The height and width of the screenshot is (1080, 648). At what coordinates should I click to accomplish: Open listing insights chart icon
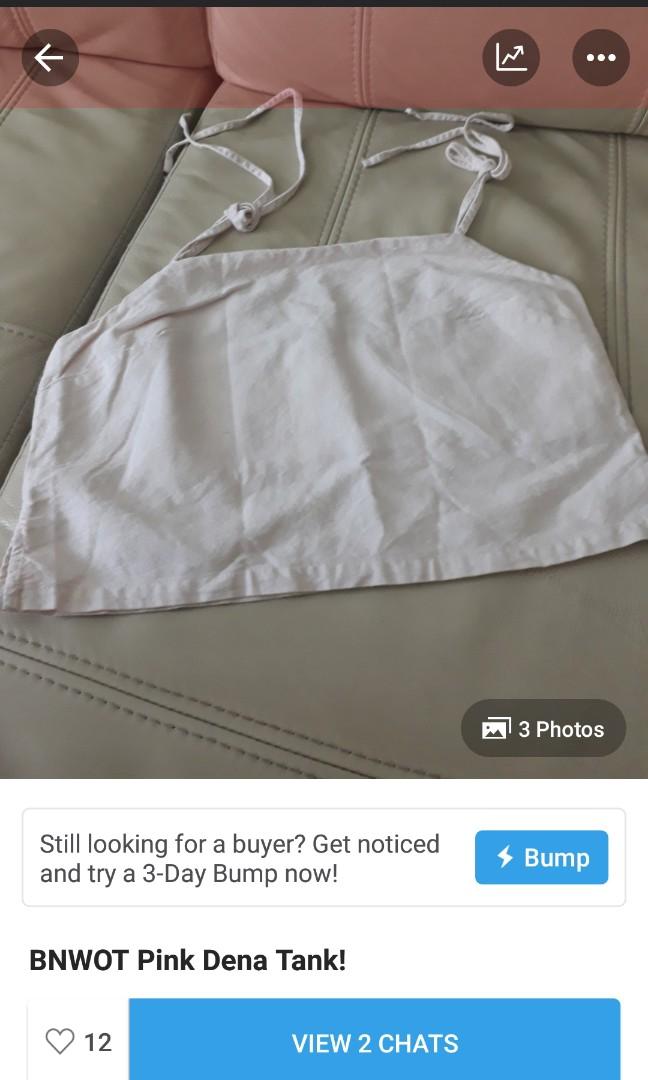(511, 58)
